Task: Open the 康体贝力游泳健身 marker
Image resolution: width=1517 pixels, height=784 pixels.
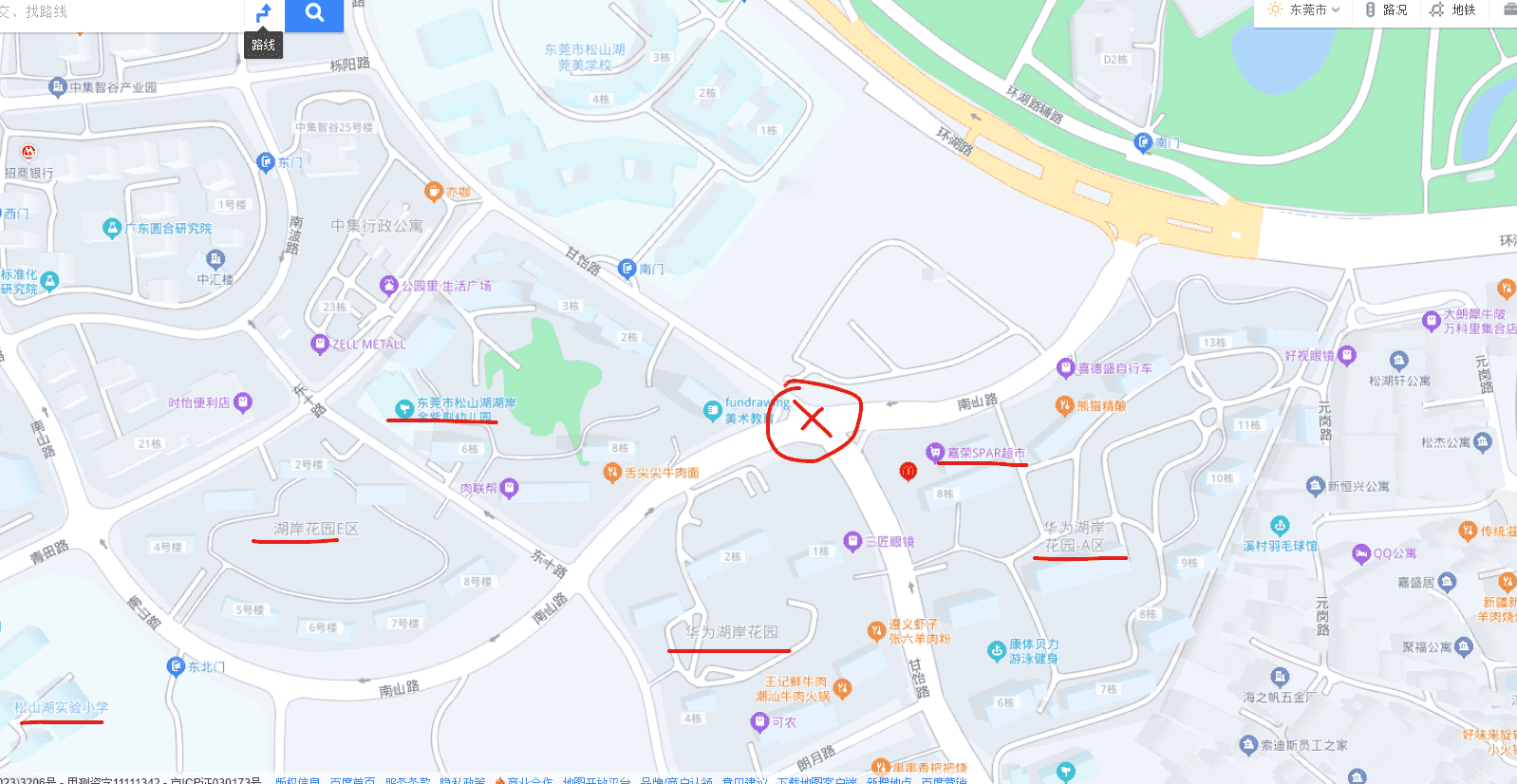Action: pyautogui.click(x=996, y=651)
